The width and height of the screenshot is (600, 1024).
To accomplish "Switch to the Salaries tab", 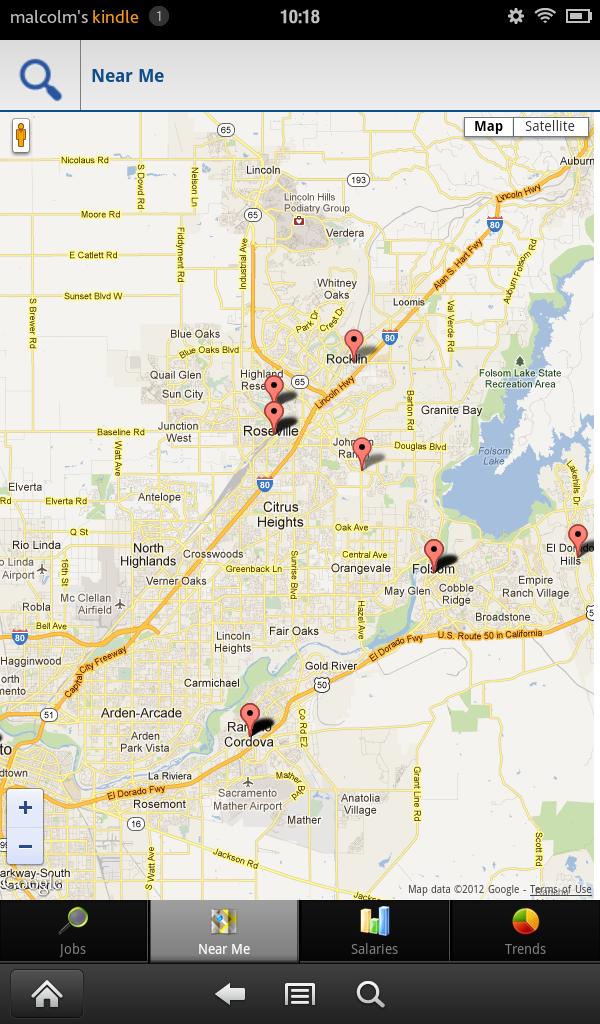I will tap(374, 932).
